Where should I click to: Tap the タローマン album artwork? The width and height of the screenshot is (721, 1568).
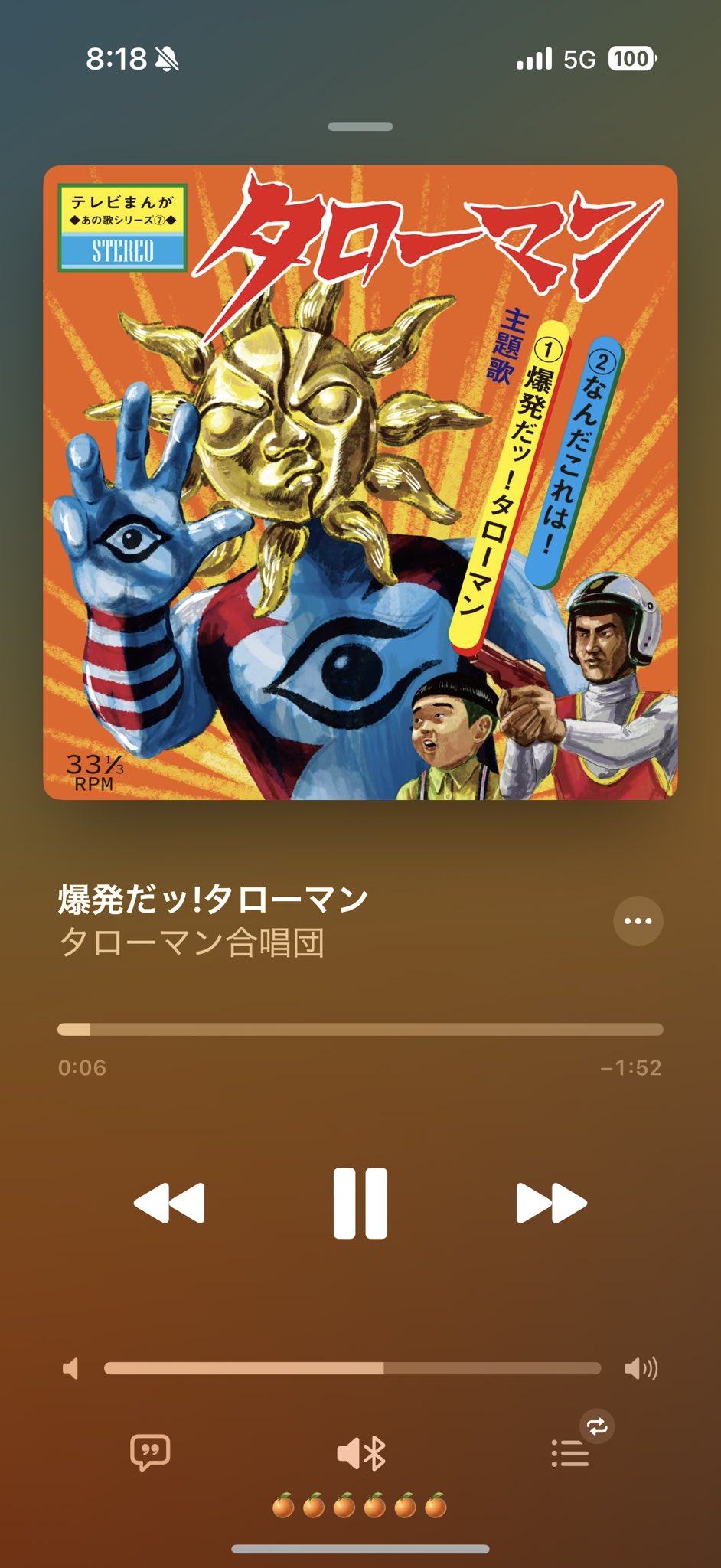(360, 482)
